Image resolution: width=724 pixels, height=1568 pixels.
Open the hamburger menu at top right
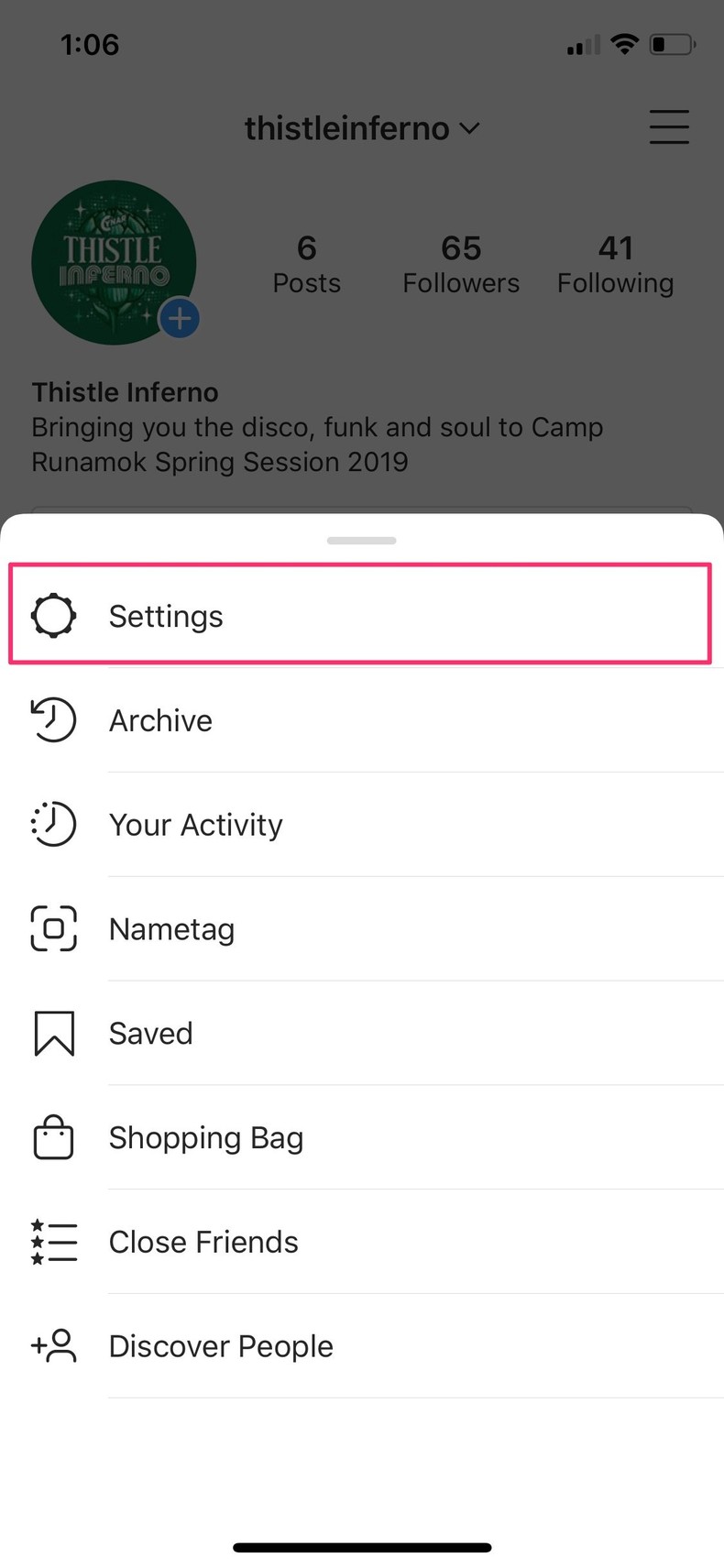[x=669, y=127]
